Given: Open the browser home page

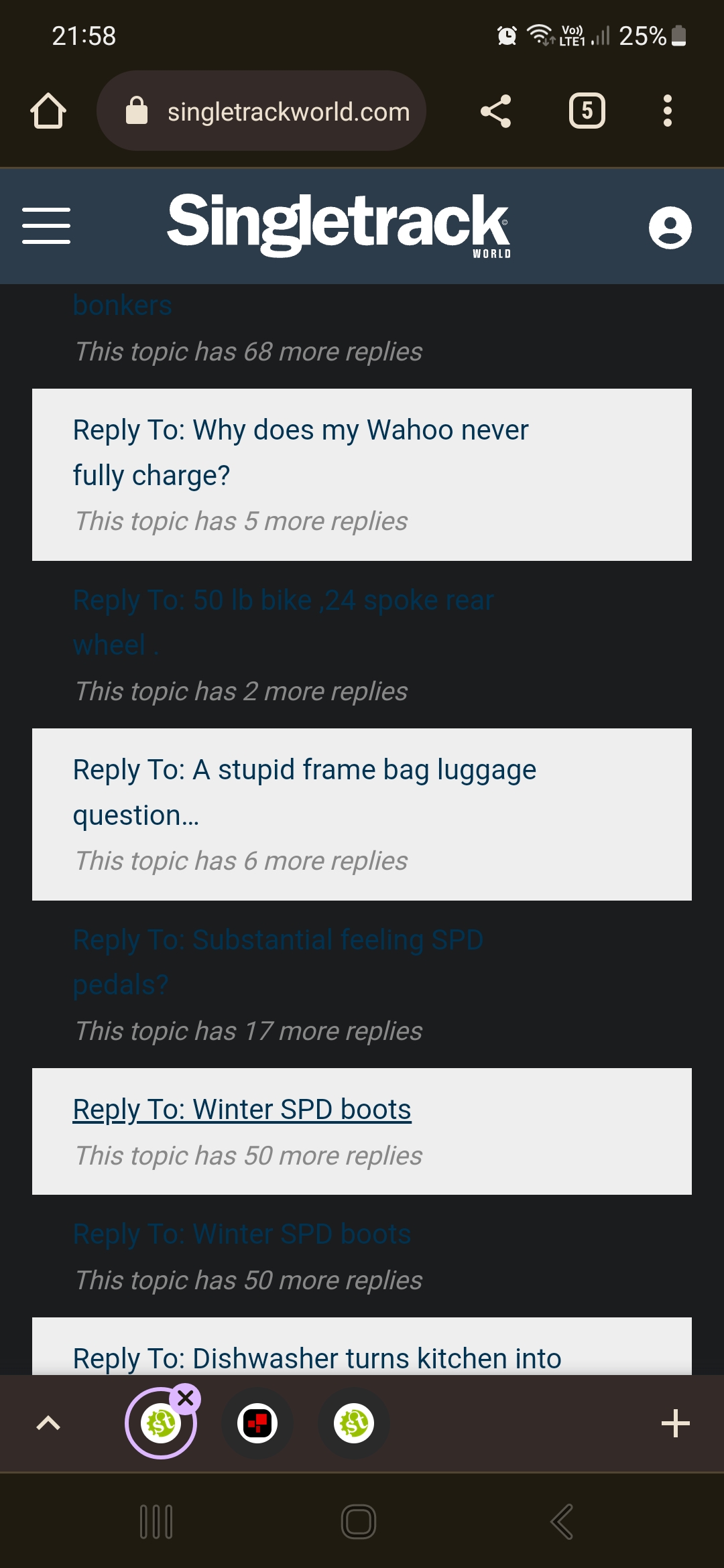Looking at the screenshot, I should (48, 111).
